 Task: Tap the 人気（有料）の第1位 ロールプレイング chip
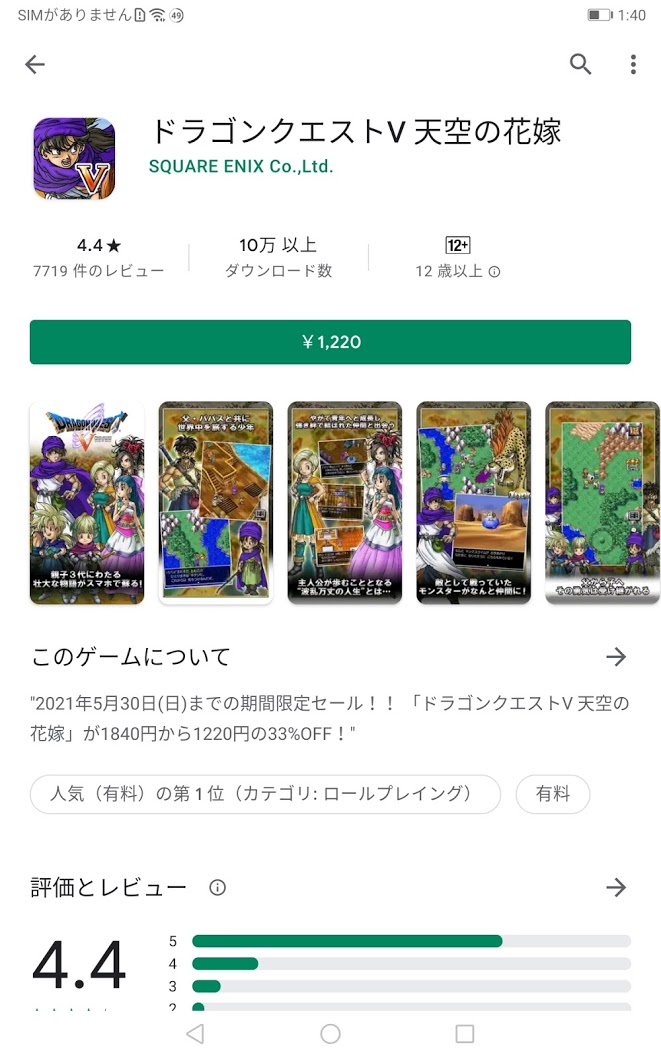[265, 794]
